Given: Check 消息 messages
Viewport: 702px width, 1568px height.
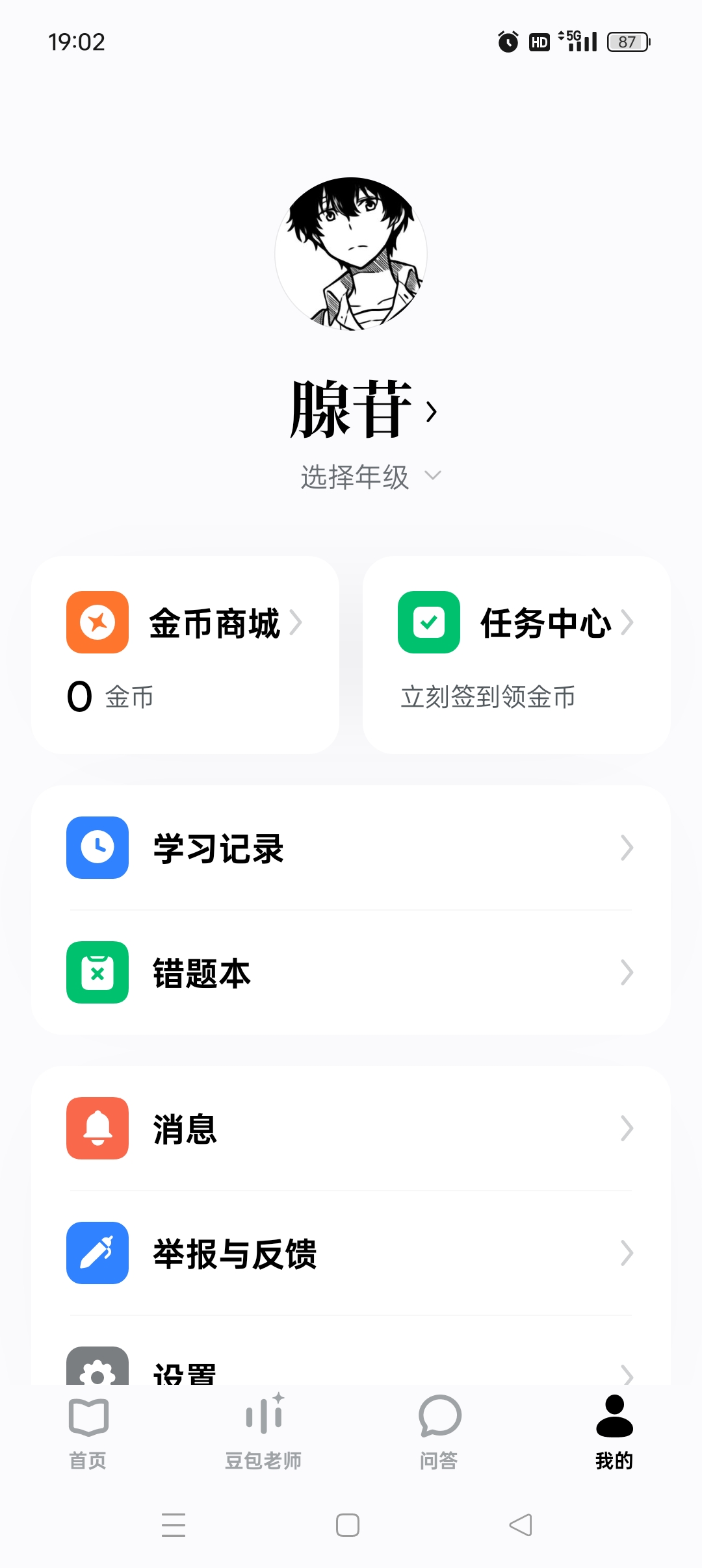Looking at the screenshot, I should 351,1128.
